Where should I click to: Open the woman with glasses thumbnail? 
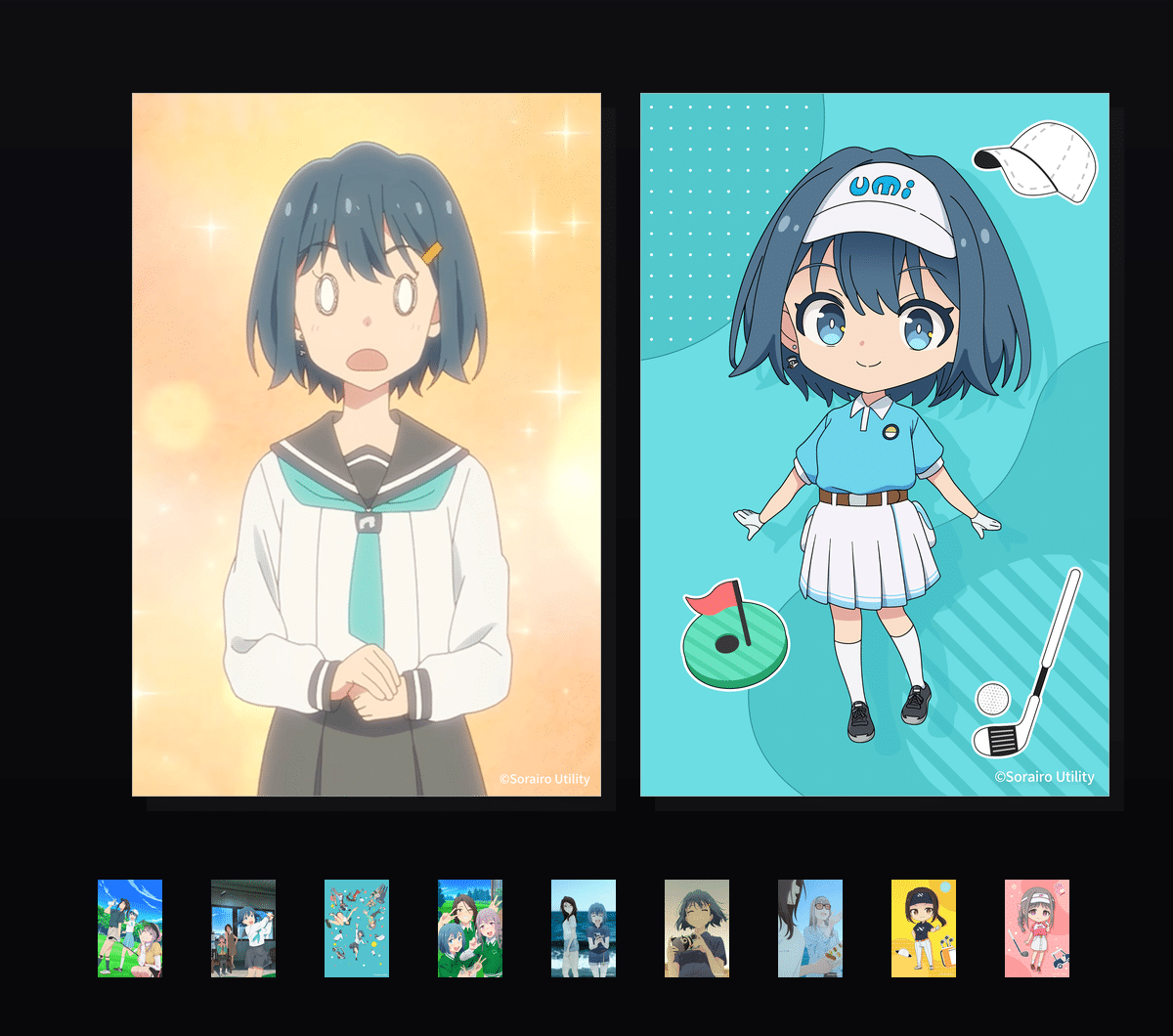click(x=810, y=928)
